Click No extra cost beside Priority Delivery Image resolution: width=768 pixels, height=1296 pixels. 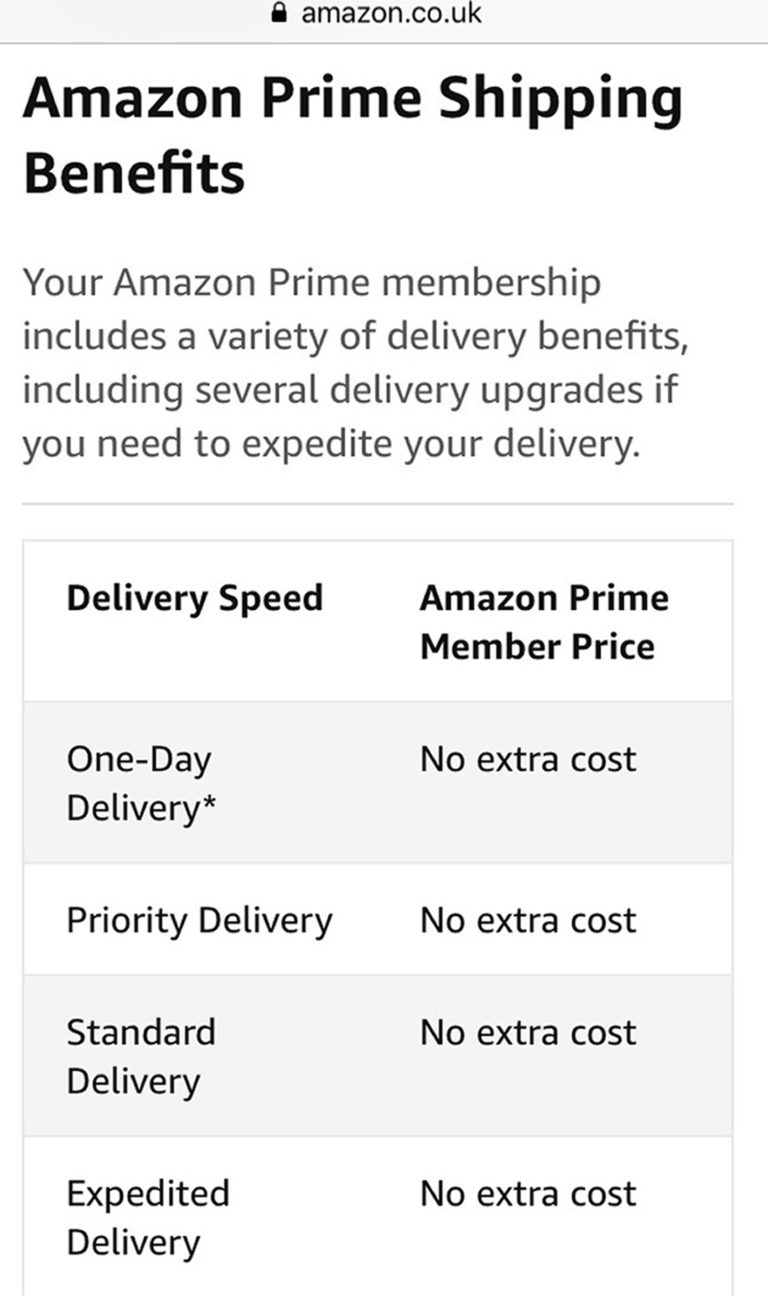[527, 920]
